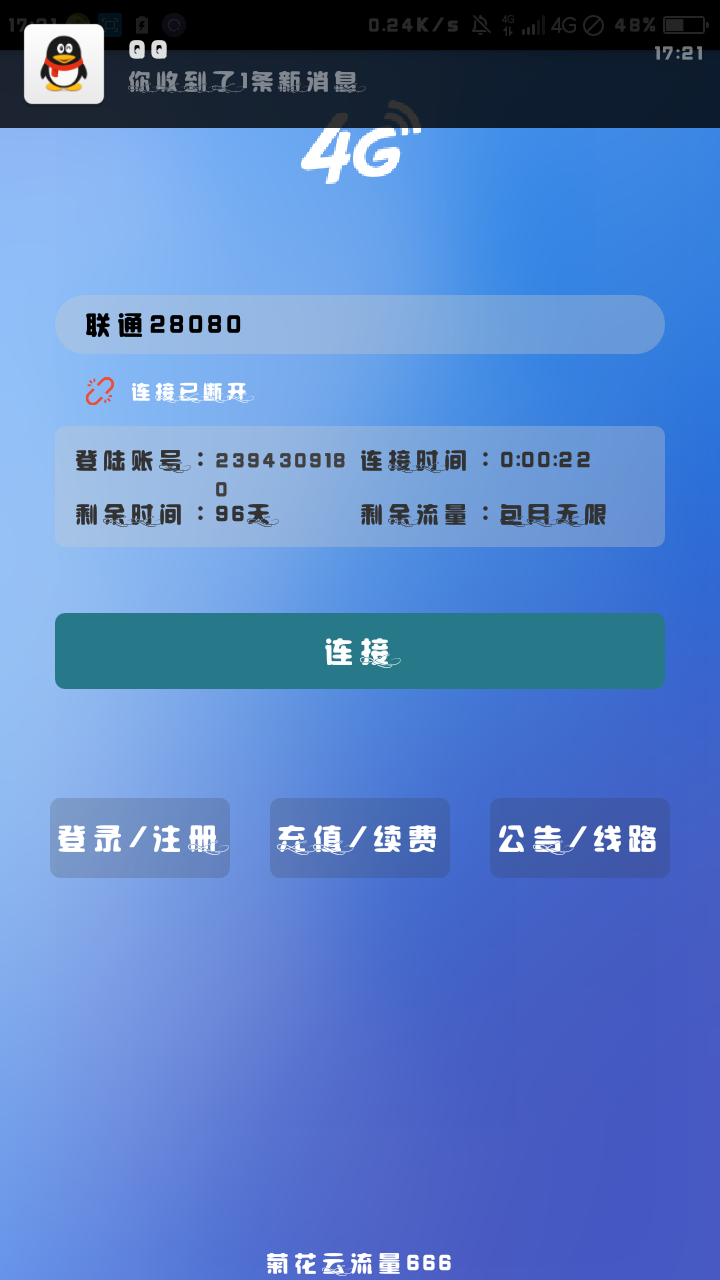
Task: Tap the 连接 connect button
Action: (x=360, y=651)
